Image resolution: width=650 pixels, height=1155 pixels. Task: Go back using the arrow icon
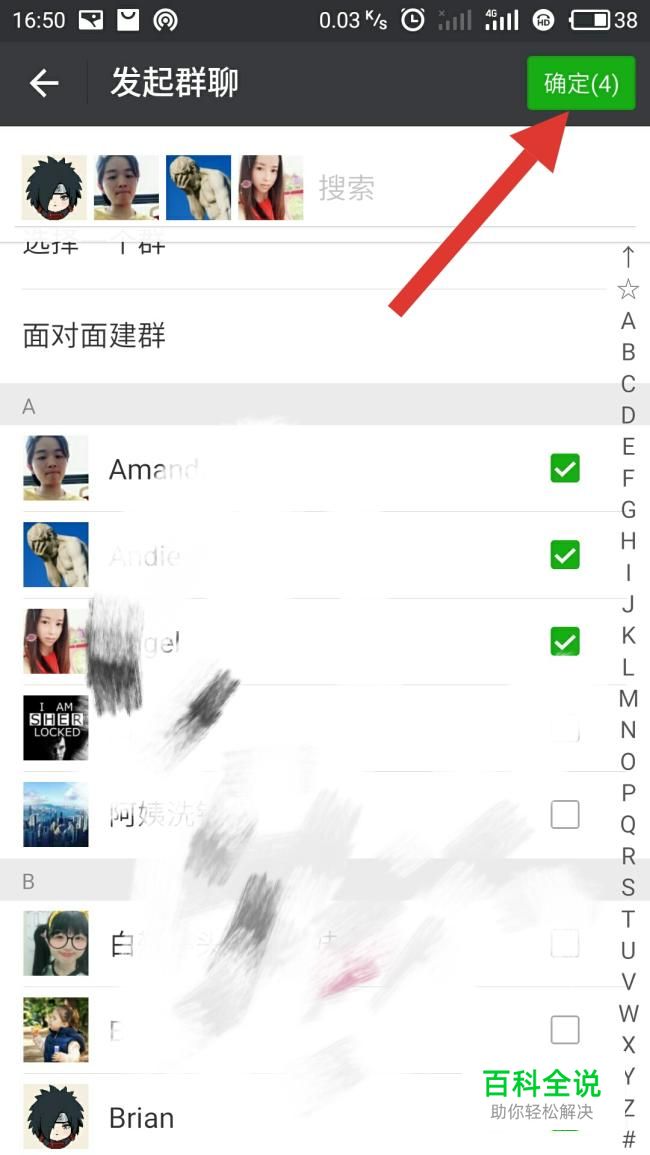tap(44, 84)
